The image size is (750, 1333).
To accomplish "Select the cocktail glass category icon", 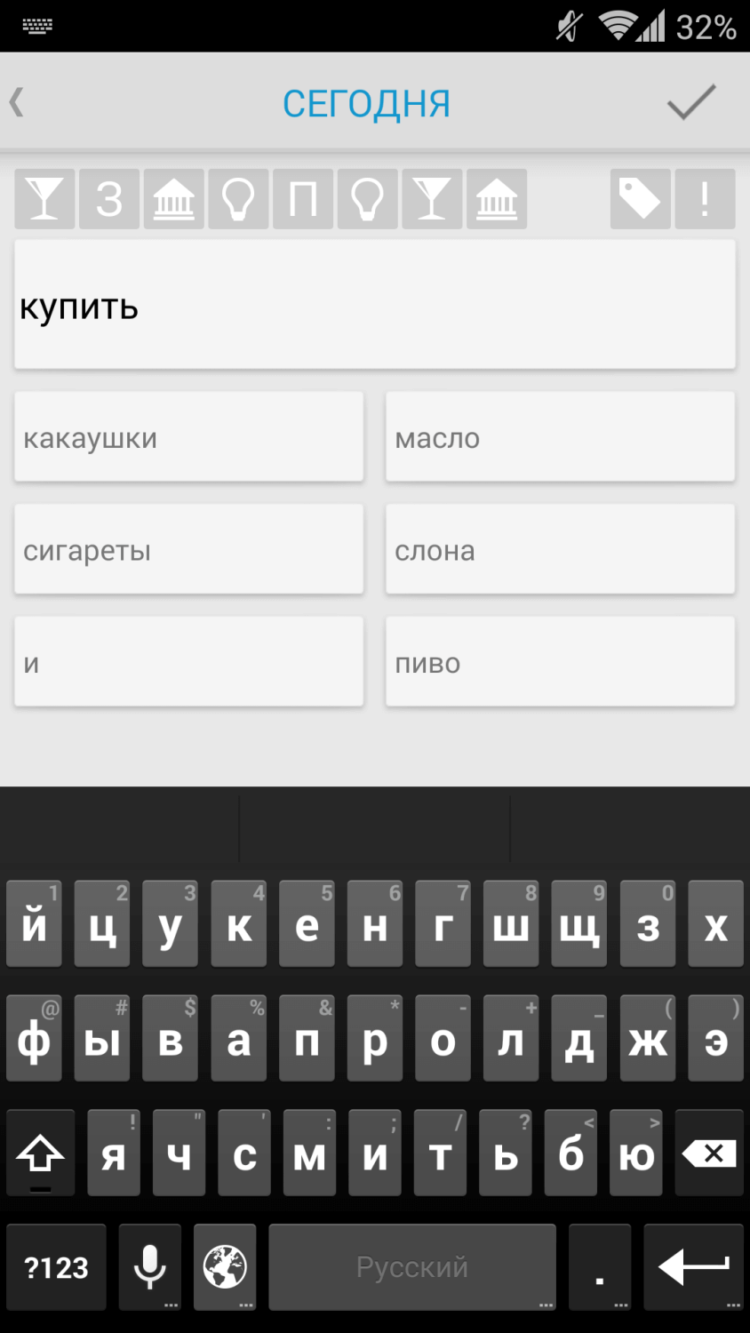I will [44, 198].
